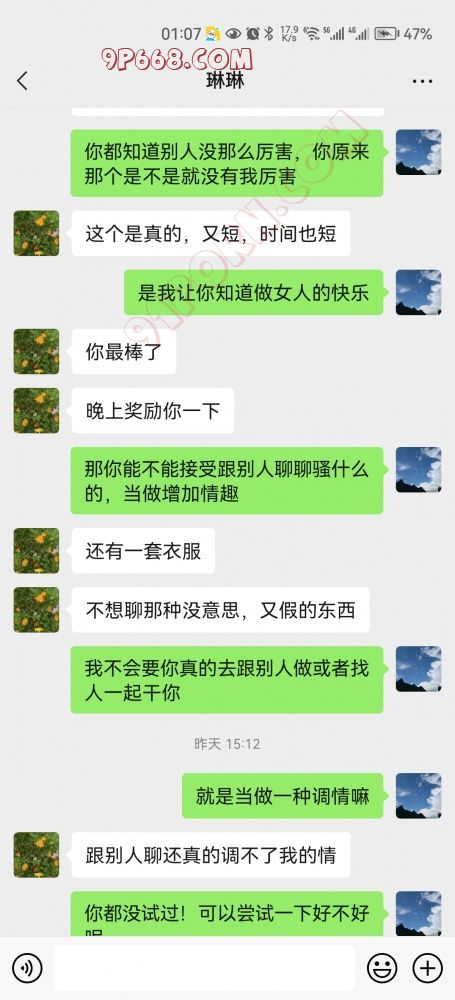This screenshot has height=1000, width=455.
Task: Open my avatar beside 就是当做一种调情嘛
Action: [x=419, y=795]
